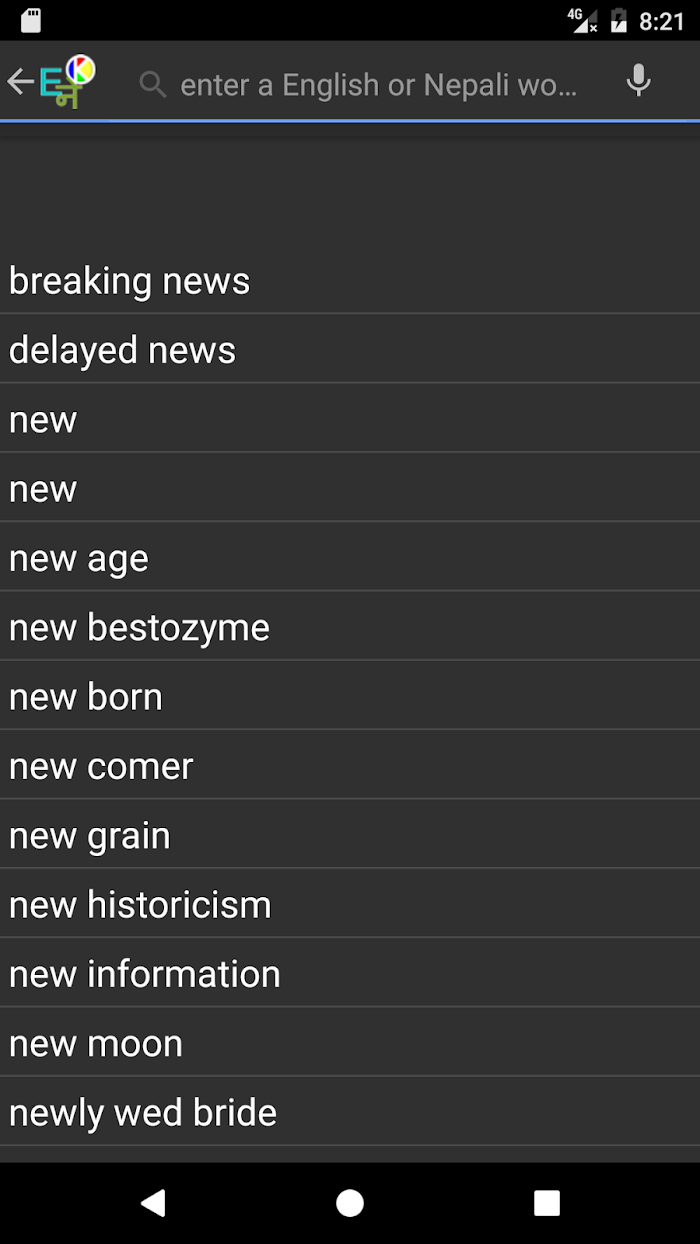Image resolution: width=700 pixels, height=1244 pixels.
Task: Open the delayed news entry
Action: 350,350
